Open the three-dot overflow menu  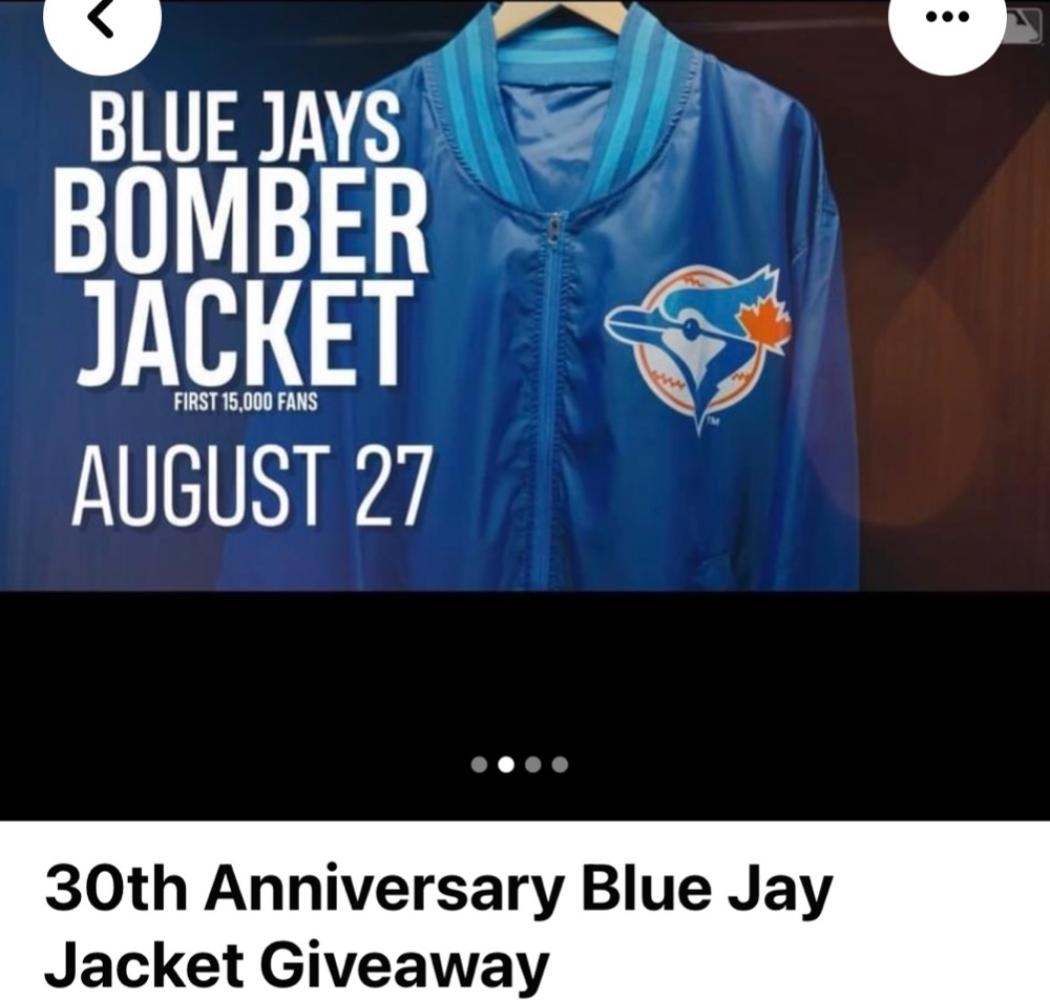(946, 22)
